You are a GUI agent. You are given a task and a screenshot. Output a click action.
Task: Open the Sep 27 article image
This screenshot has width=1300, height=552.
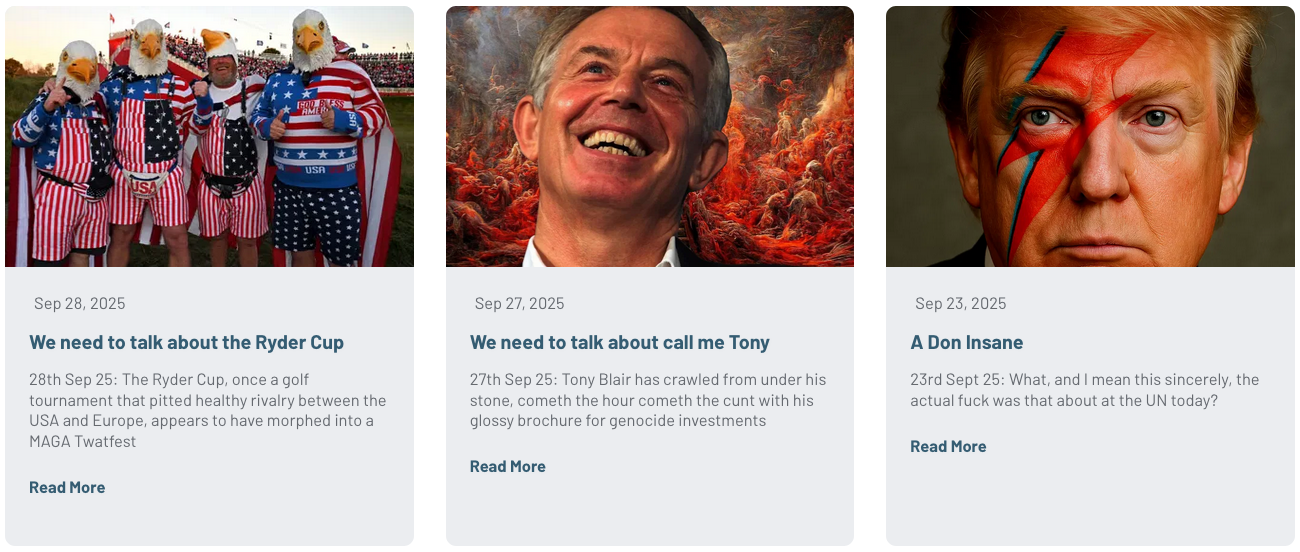(649, 137)
